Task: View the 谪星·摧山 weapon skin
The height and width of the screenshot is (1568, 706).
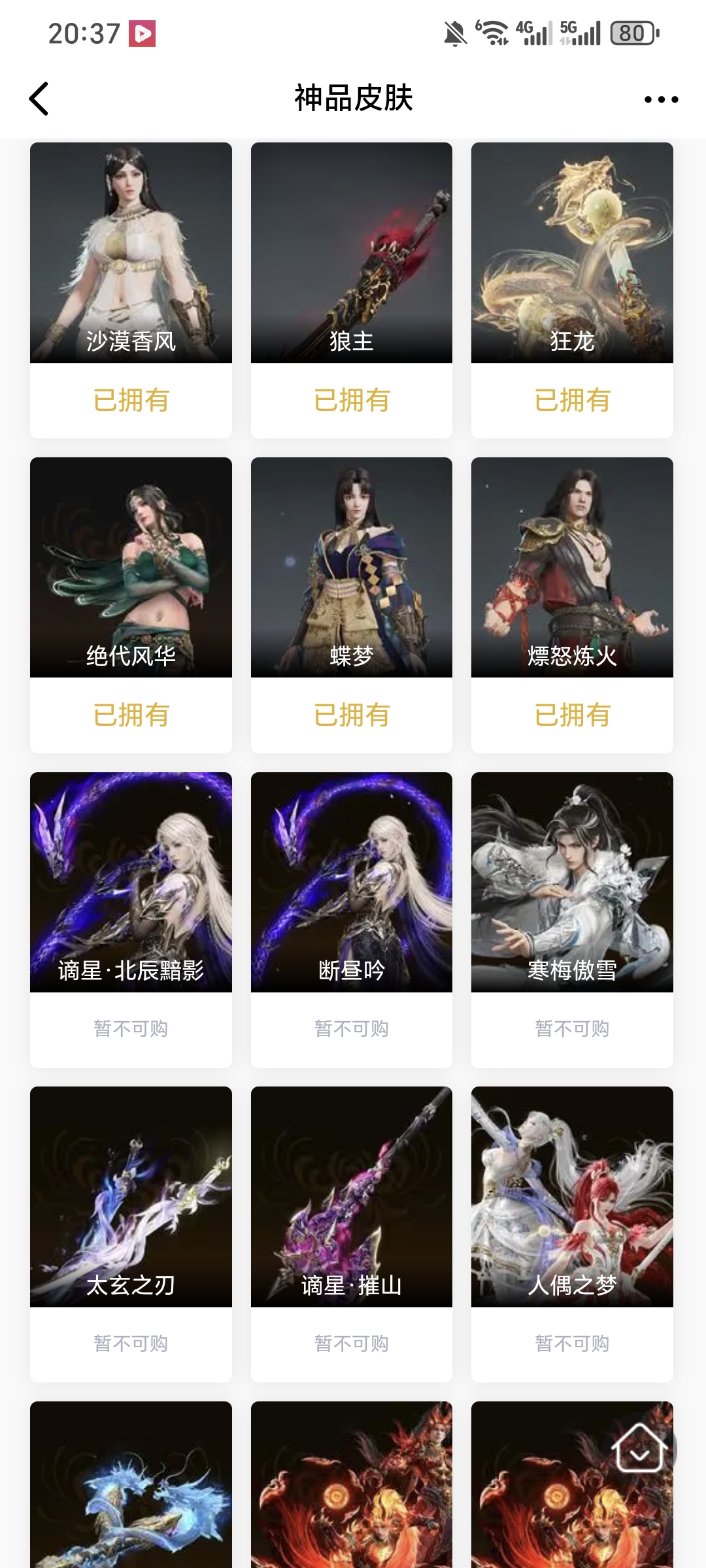Action: pos(352,1197)
